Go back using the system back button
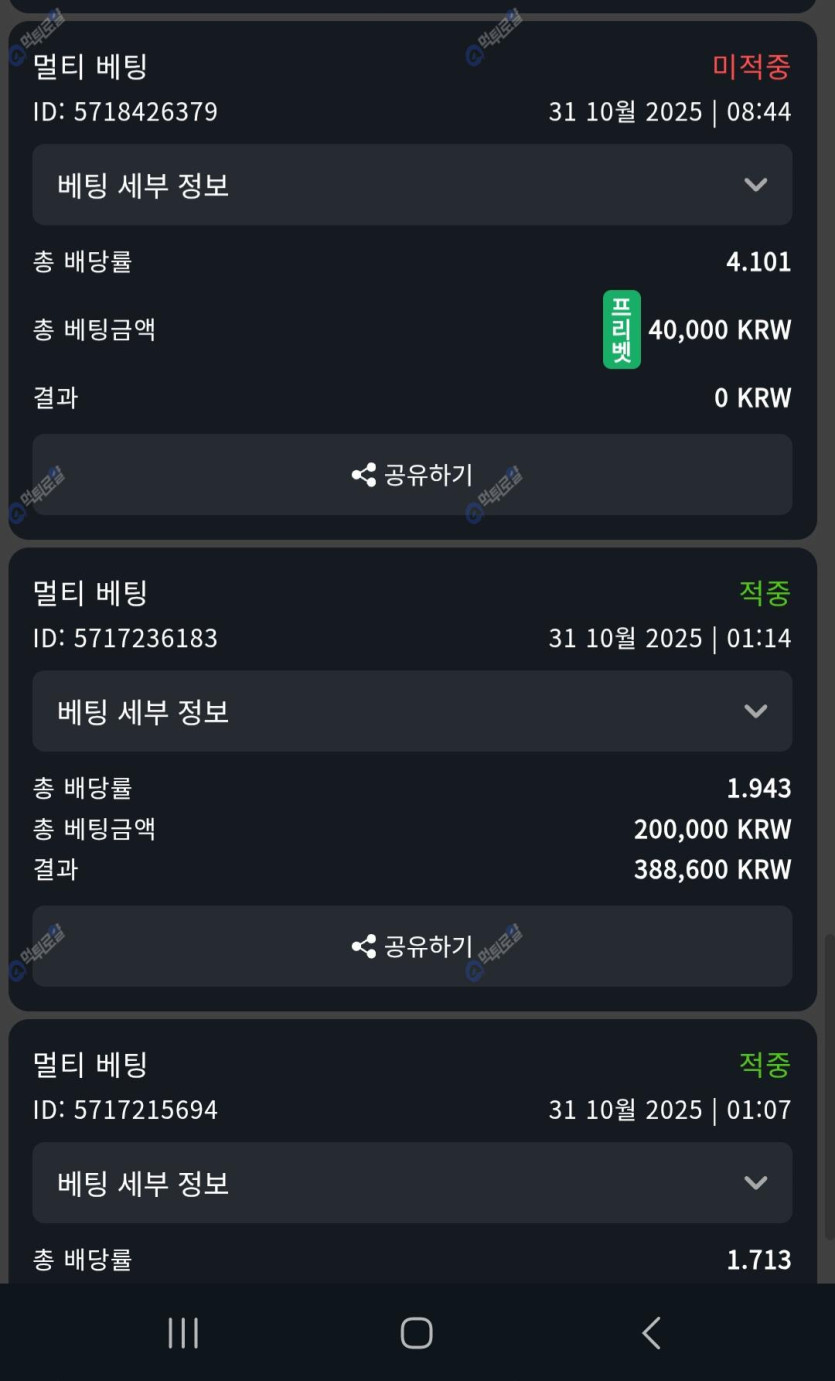835x1381 pixels. [x=651, y=1333]
